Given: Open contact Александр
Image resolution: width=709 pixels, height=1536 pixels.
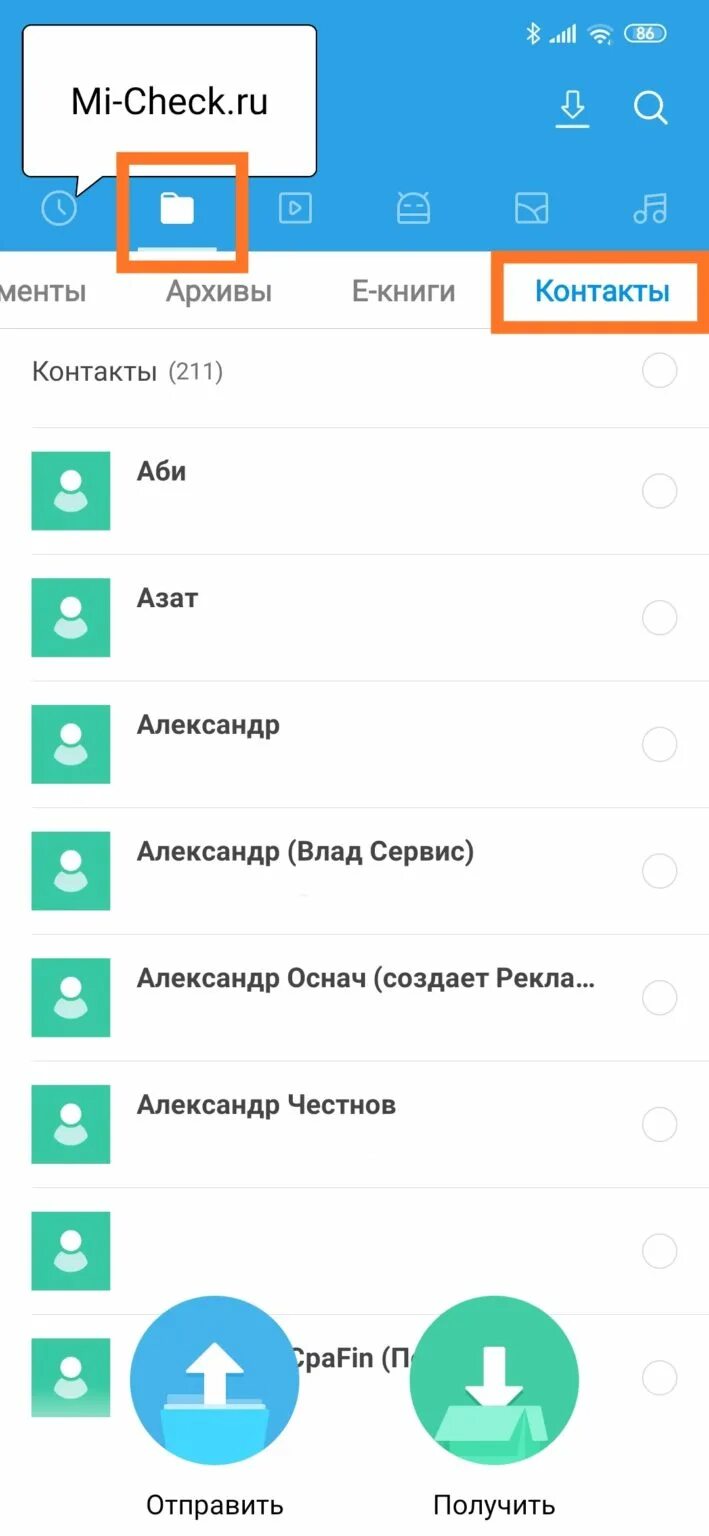Looking at the screenshot, I should (208, 725).
